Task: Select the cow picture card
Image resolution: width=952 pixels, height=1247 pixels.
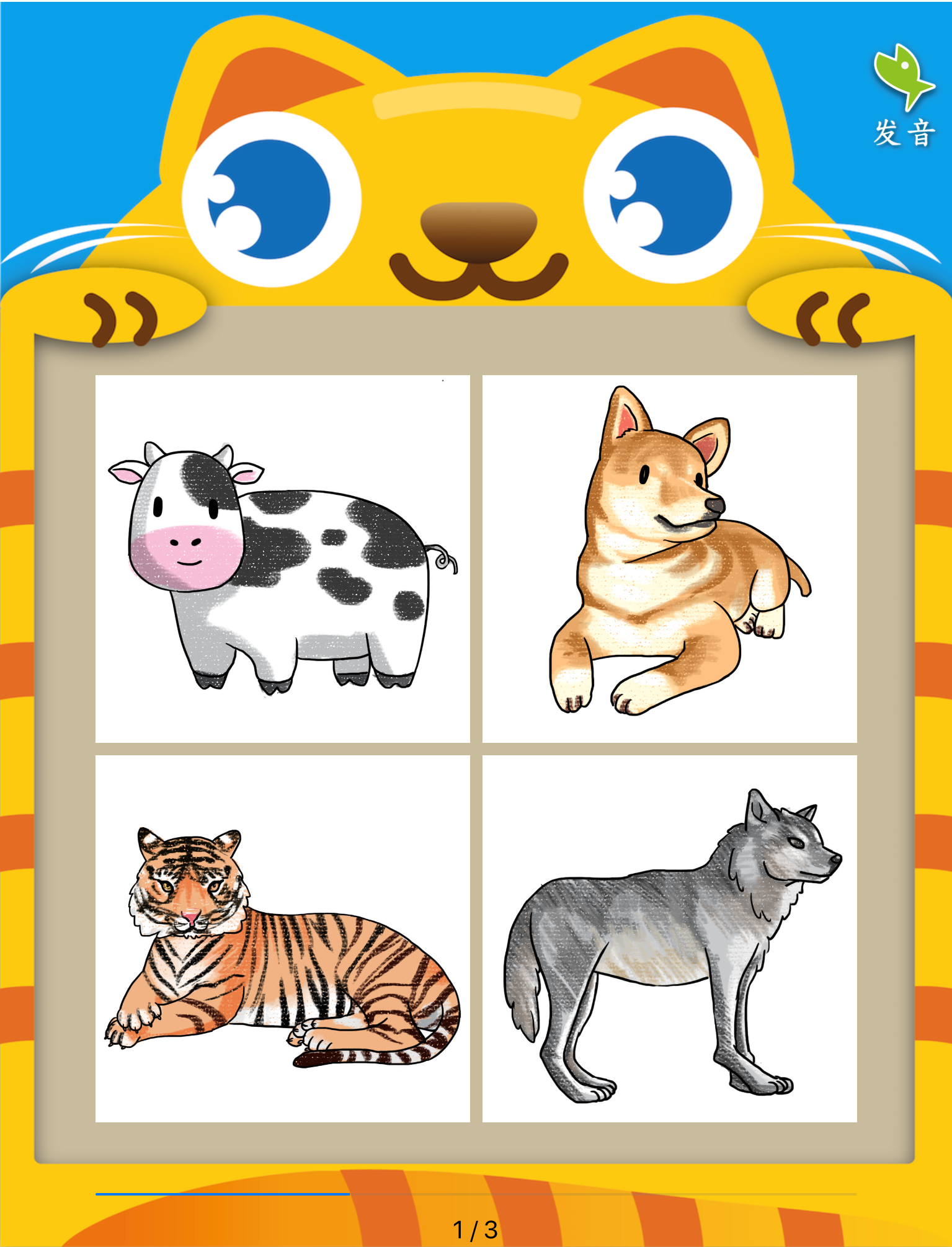Action: click(x=282, y=558)
